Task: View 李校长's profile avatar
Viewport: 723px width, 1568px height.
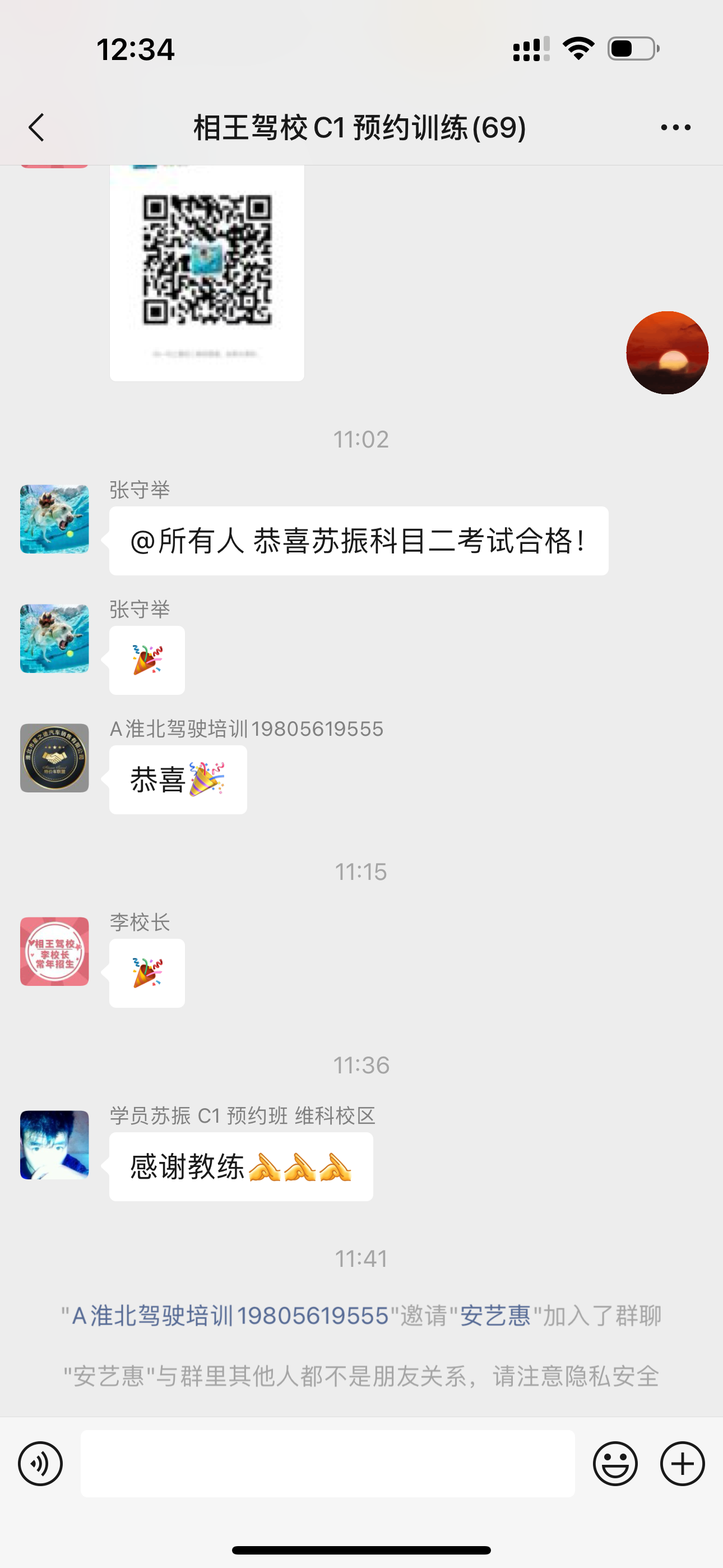Action: [55, 951]
